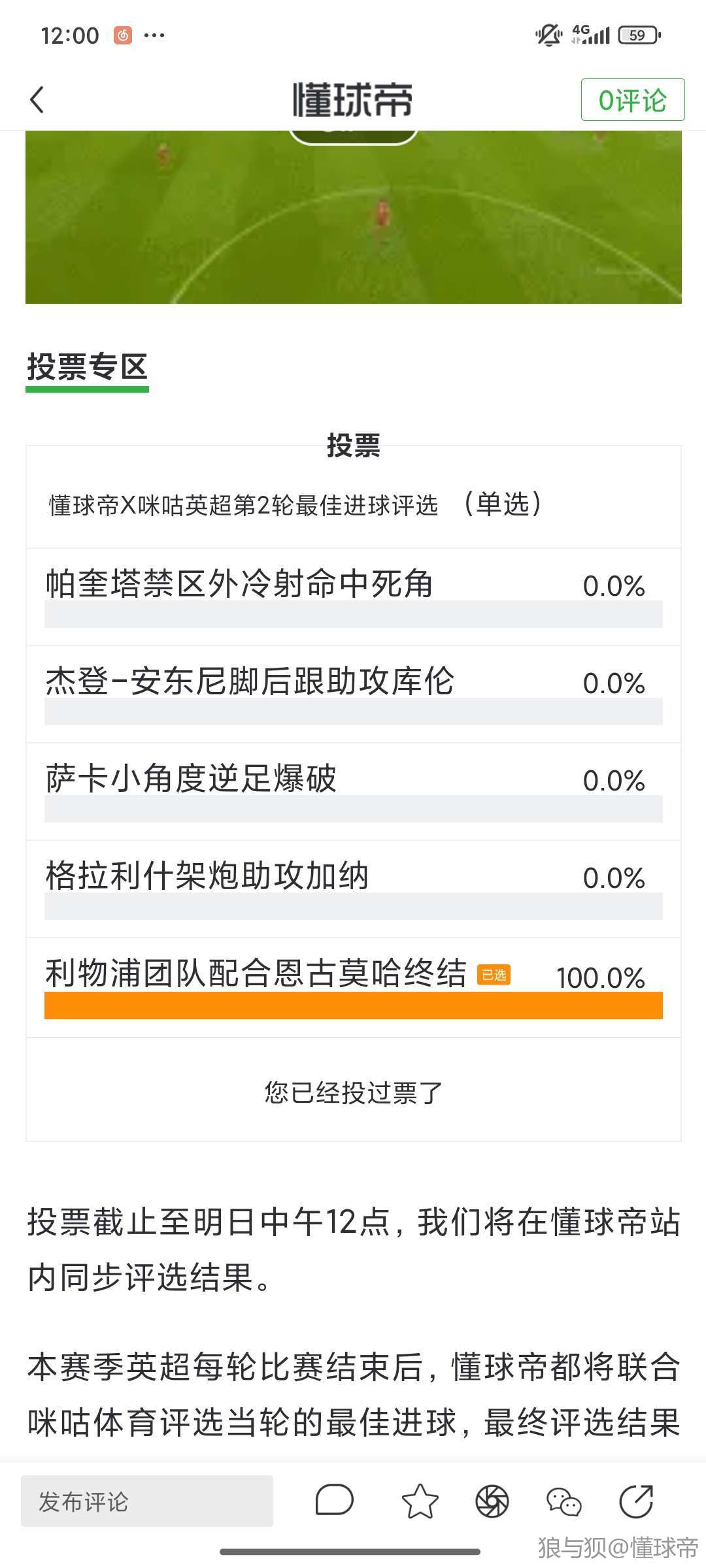Favorite this article with the star icon
Viewport: 706px width, 1568px height.
[x=420, y=1501]
